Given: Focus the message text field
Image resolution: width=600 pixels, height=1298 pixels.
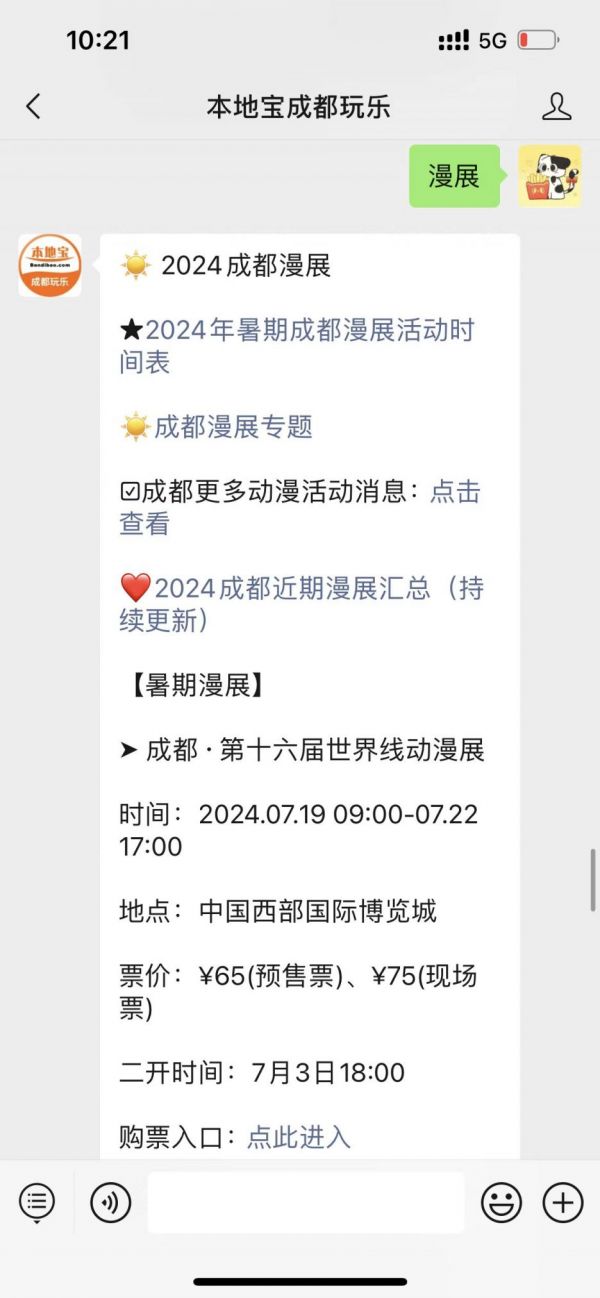Looking at the screenshot, I should pyautogui.click(x=306, y=1202).
